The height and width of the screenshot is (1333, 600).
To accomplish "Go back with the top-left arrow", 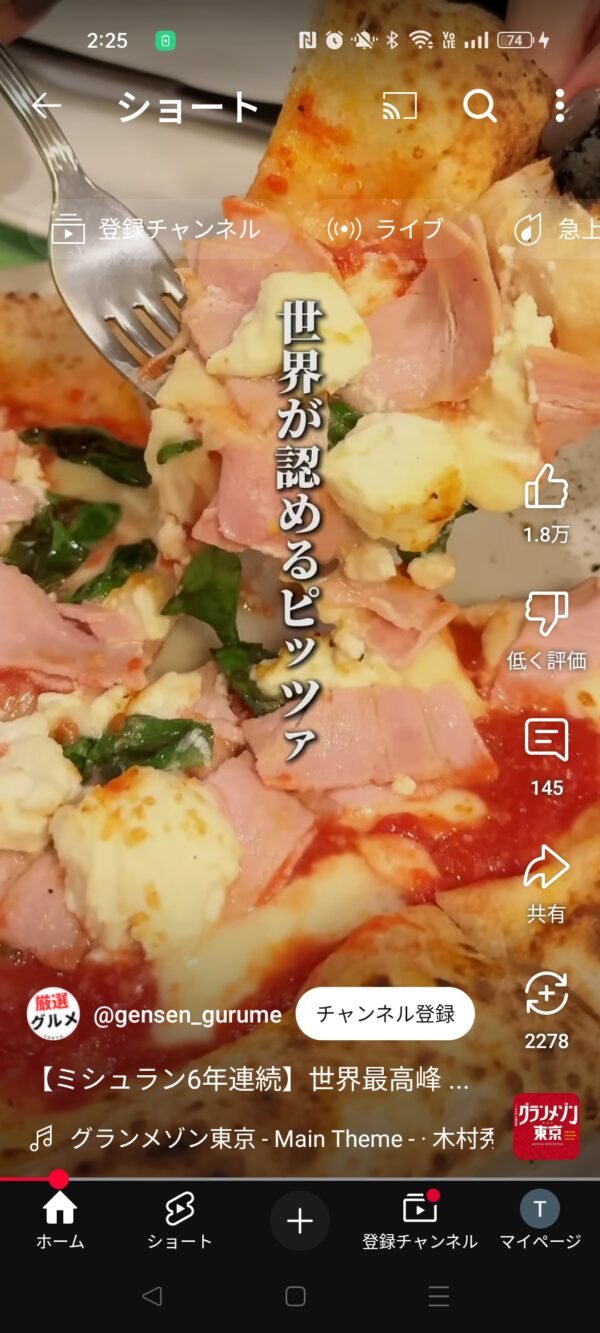I will coord(47,105).
